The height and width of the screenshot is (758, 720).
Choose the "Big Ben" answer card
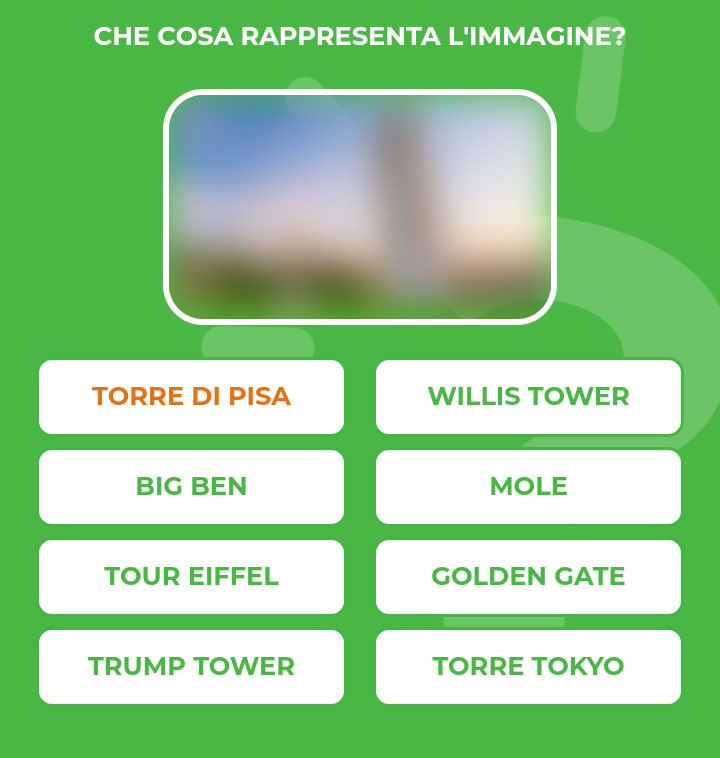point(191,487)
